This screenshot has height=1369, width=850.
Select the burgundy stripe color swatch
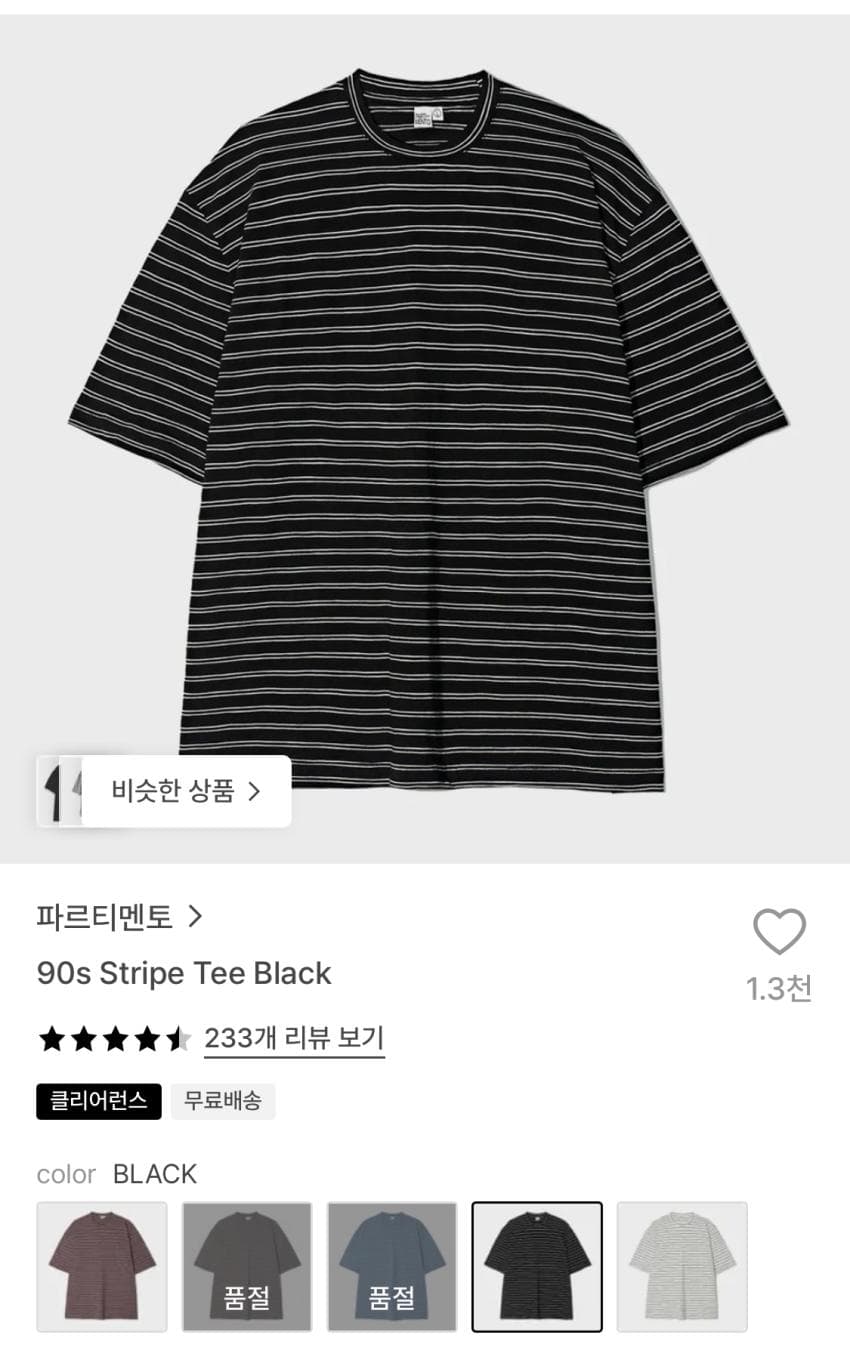[x=102, y=1267]
